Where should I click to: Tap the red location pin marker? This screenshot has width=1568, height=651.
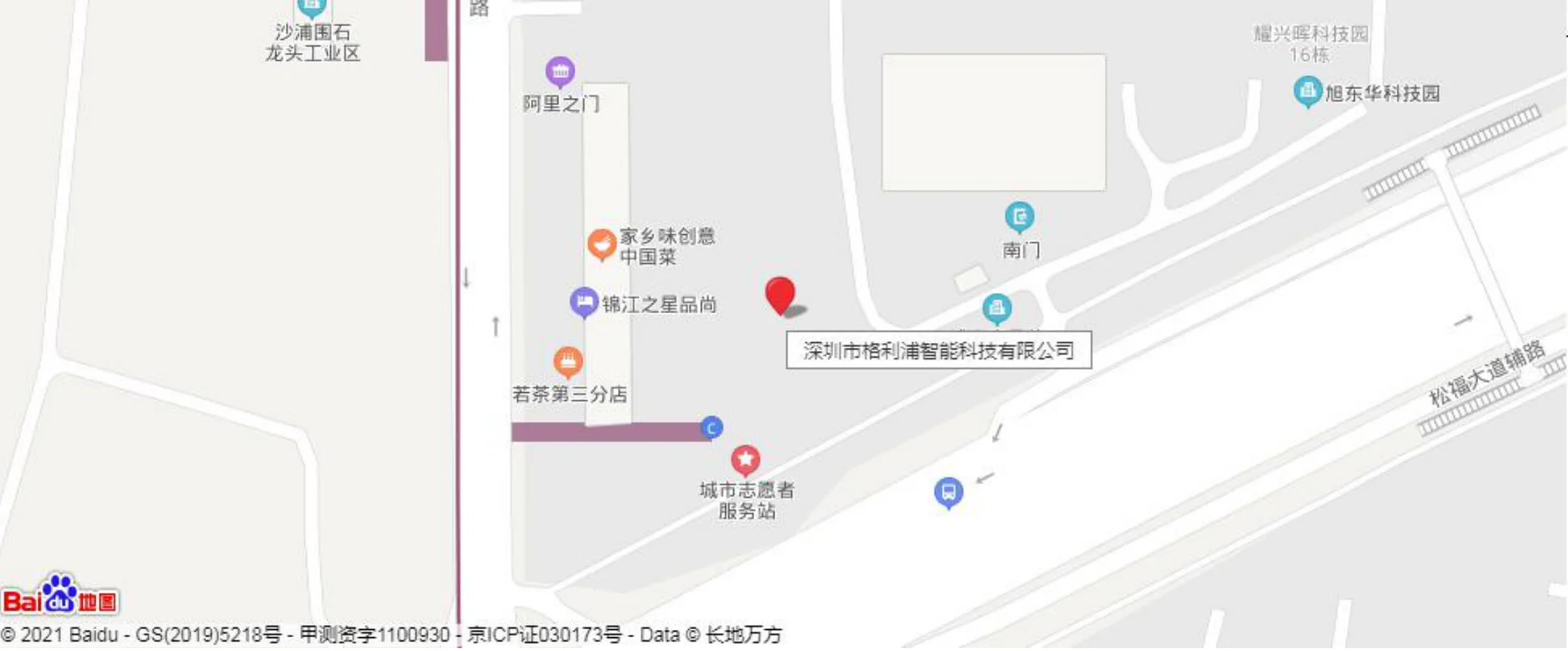coord(780,296)
